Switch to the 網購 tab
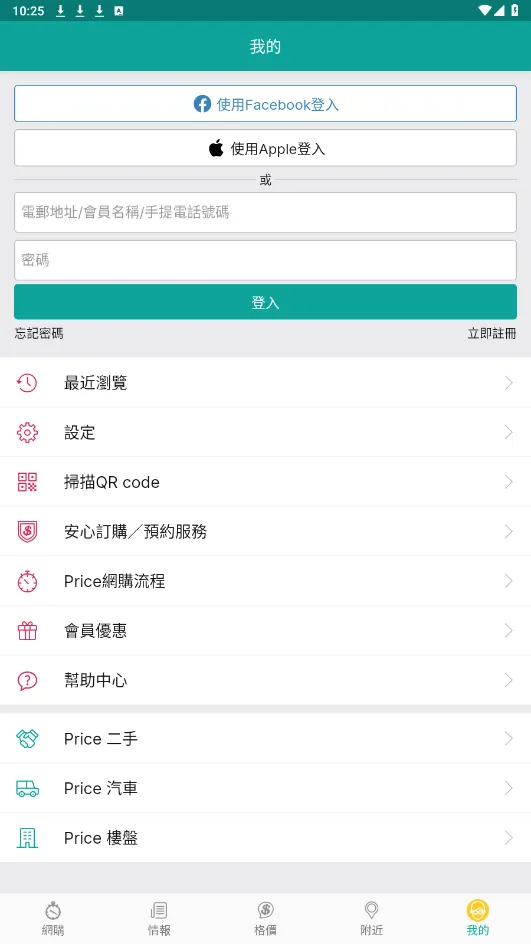Viewport: 531px width, 944px height. (x=53, y=918)
